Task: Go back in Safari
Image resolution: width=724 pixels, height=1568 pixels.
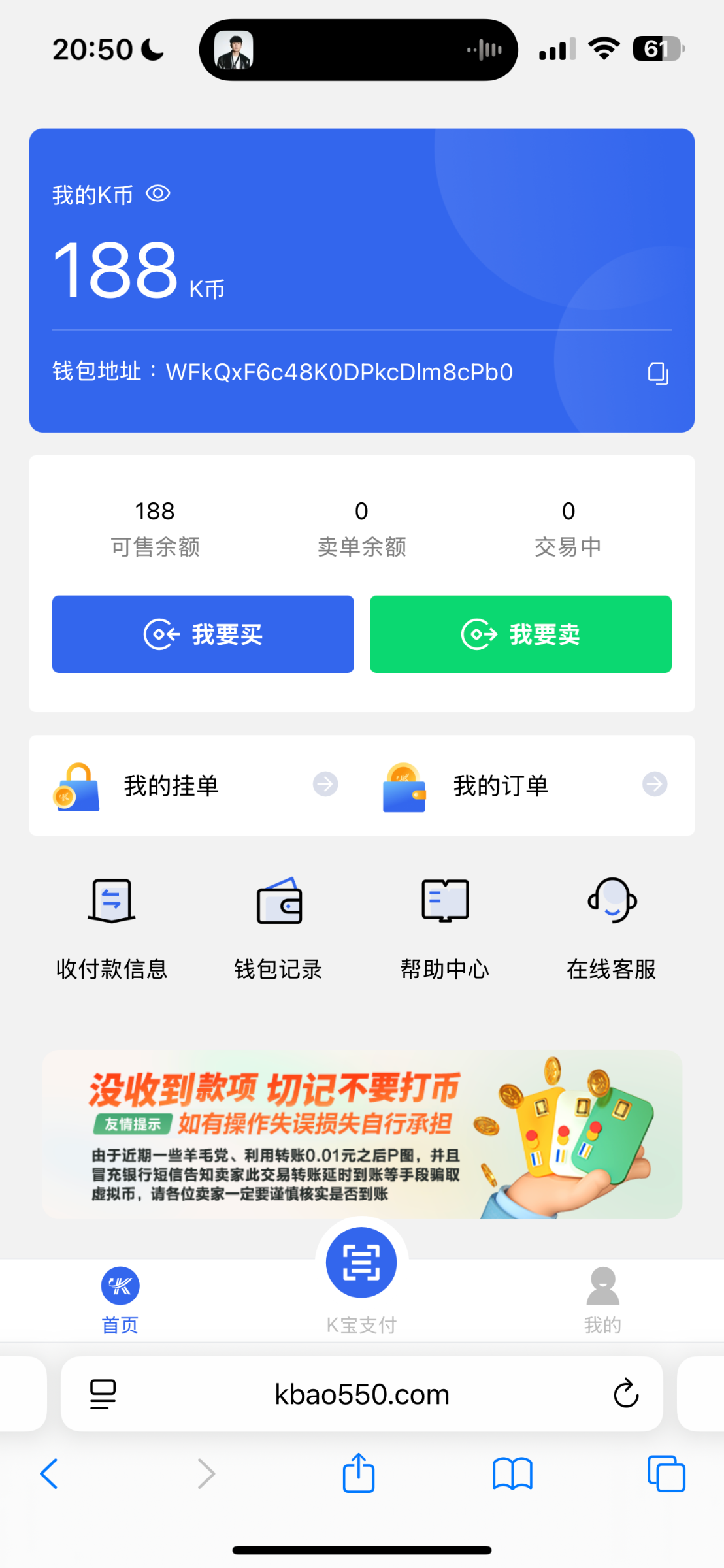Action: click(50, 1474)
